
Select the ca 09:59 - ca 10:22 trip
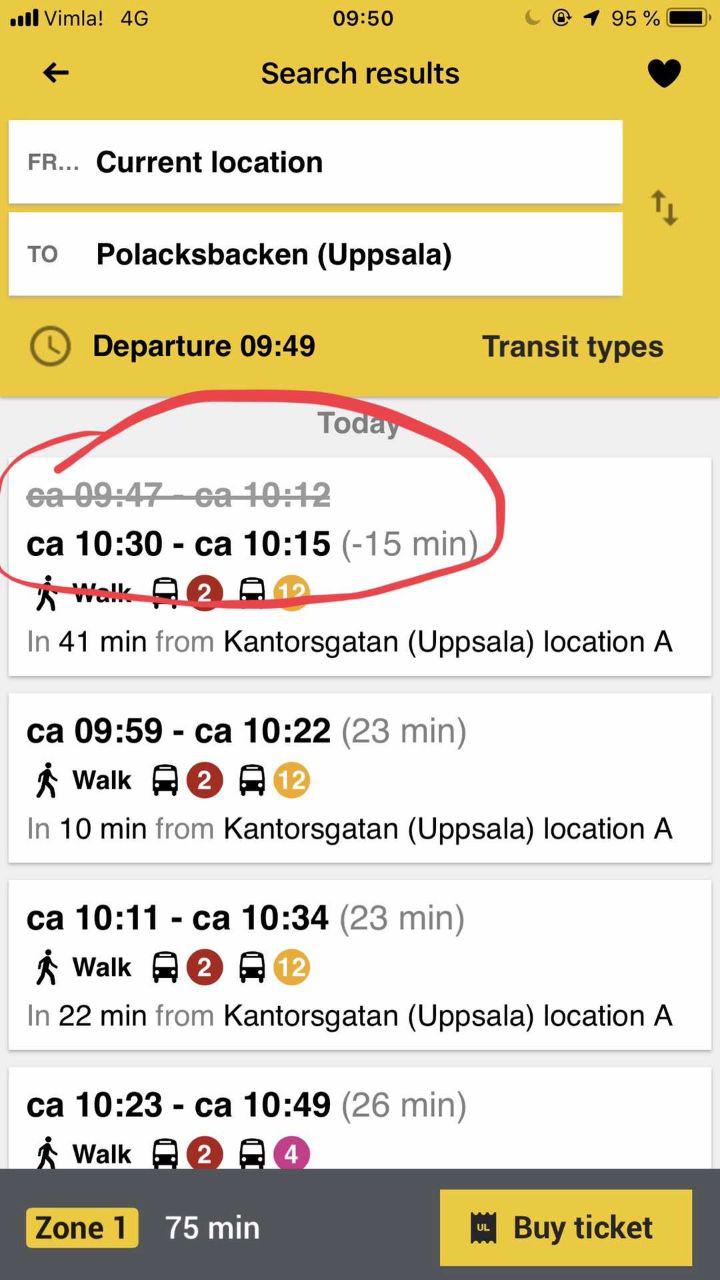pyautogui.click(x=360, y=778)
